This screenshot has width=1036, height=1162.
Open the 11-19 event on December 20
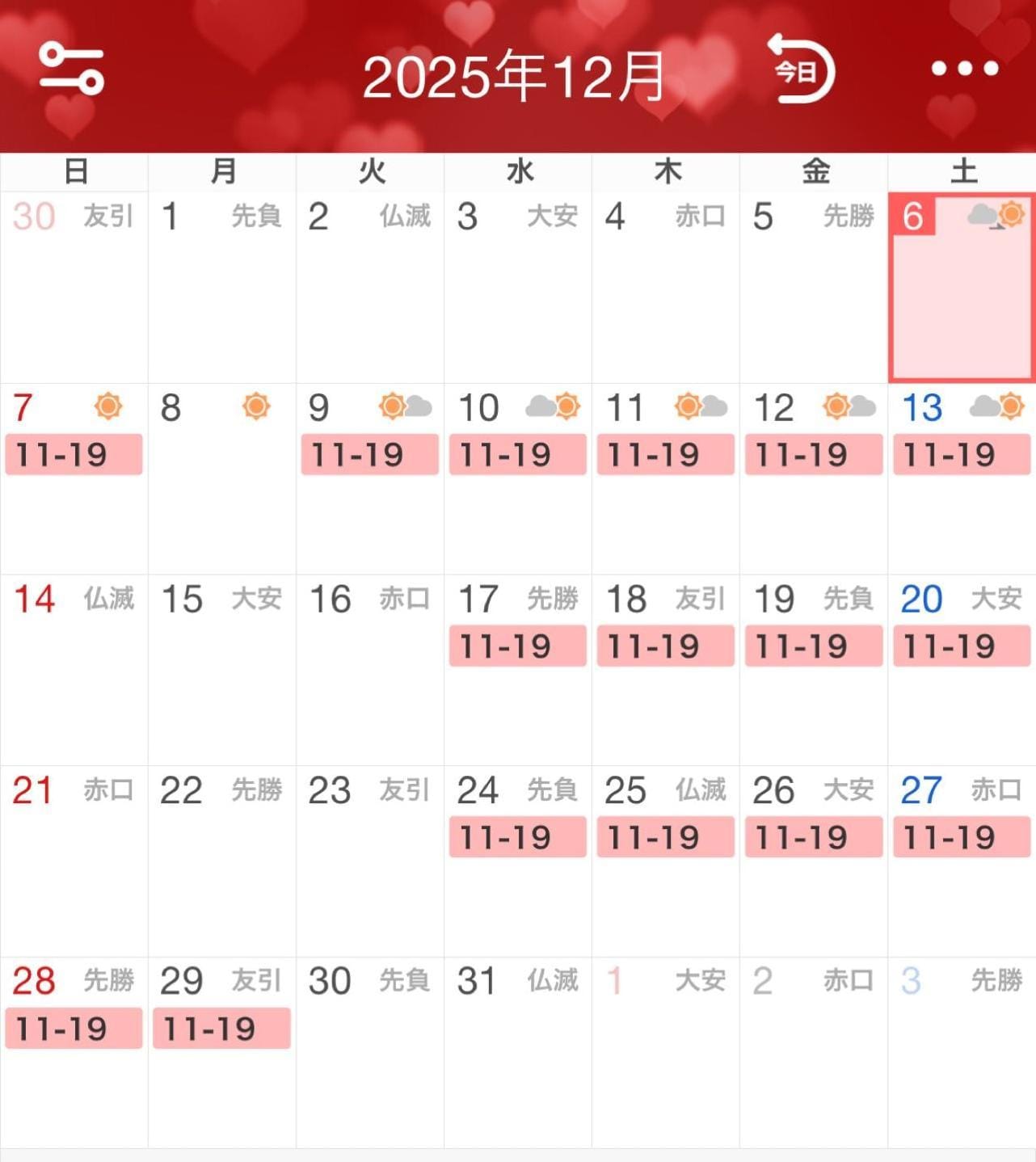point(962,646)
